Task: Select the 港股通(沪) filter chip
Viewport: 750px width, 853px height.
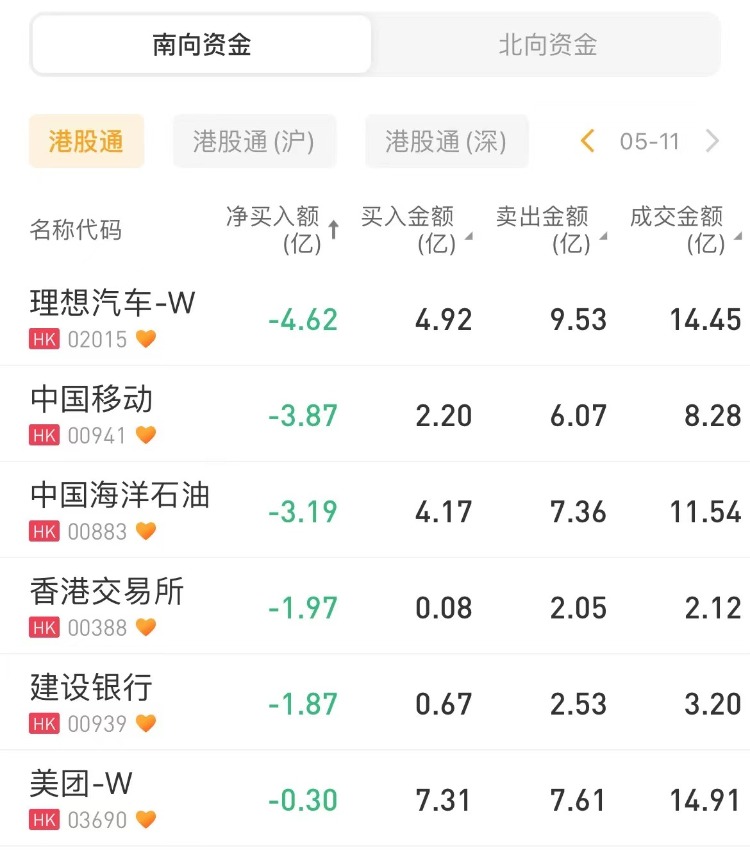Action: [x=254, y=141]
